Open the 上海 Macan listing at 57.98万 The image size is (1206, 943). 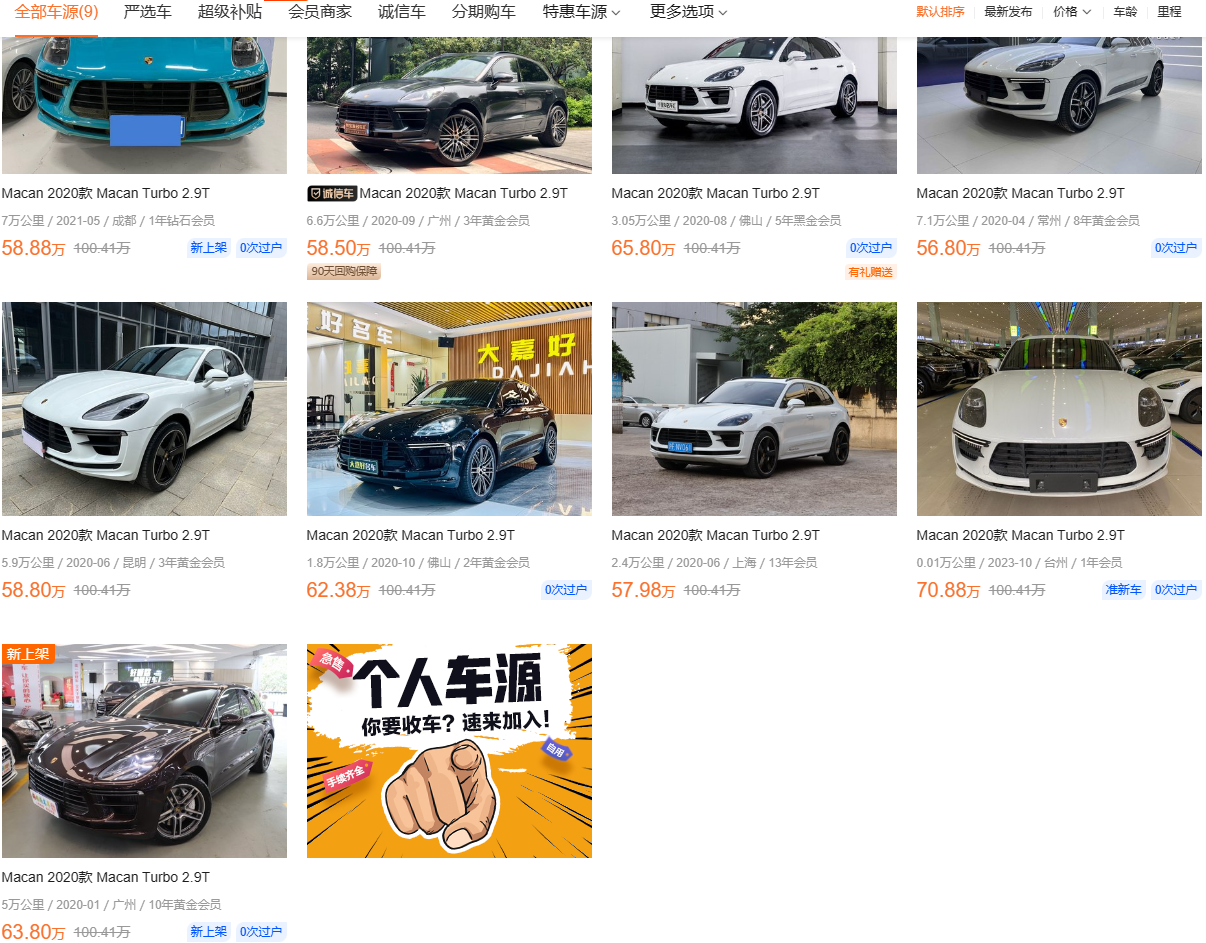coord(754,409)
